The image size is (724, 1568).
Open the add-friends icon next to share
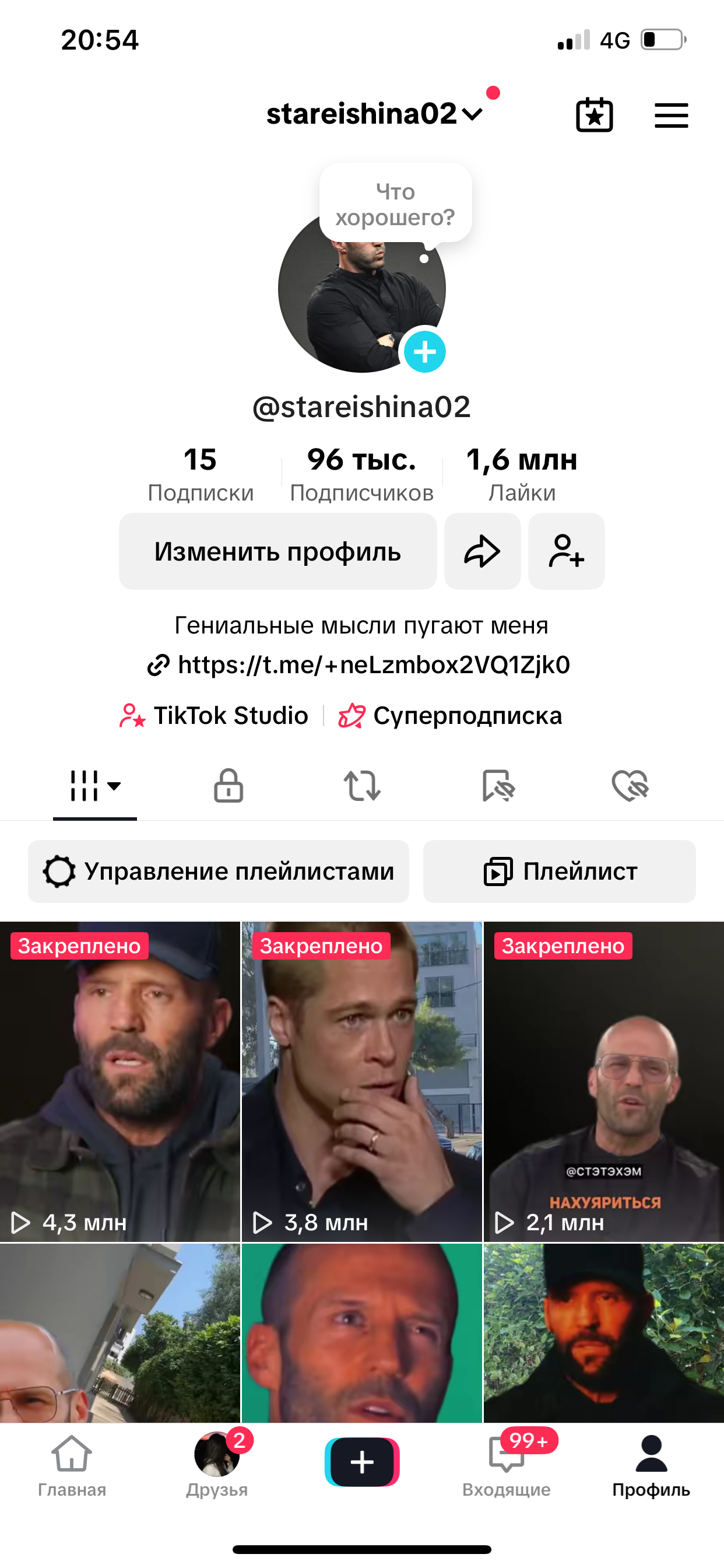tap(566, 551)
